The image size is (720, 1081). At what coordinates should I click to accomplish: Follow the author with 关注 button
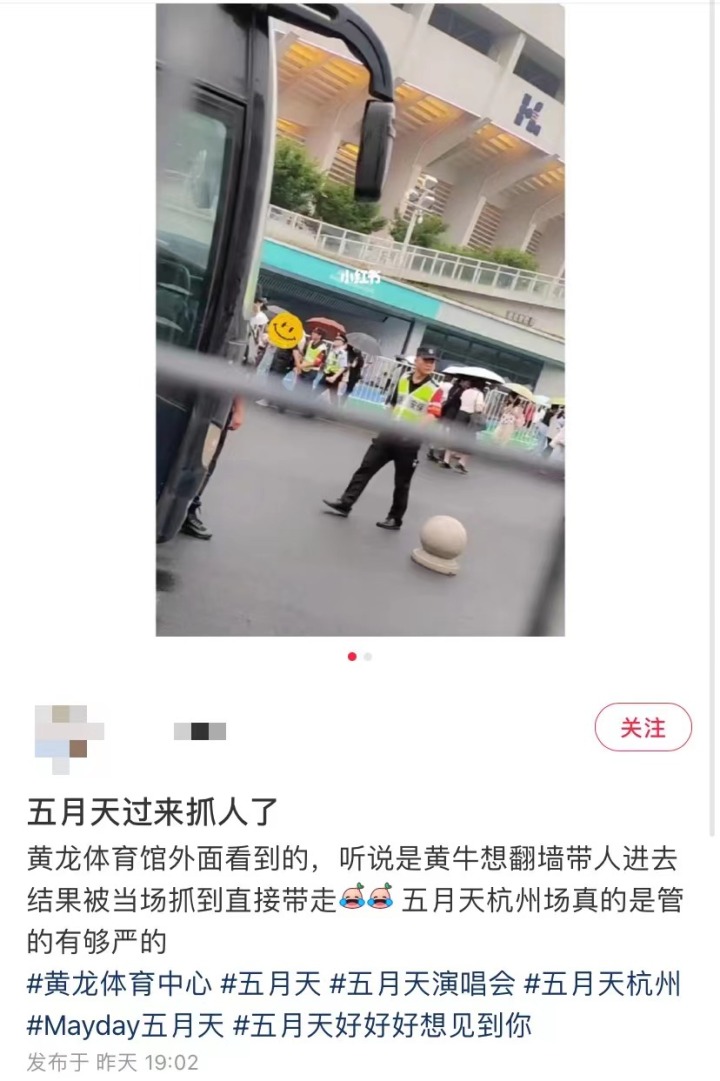(x=643, y=727)
